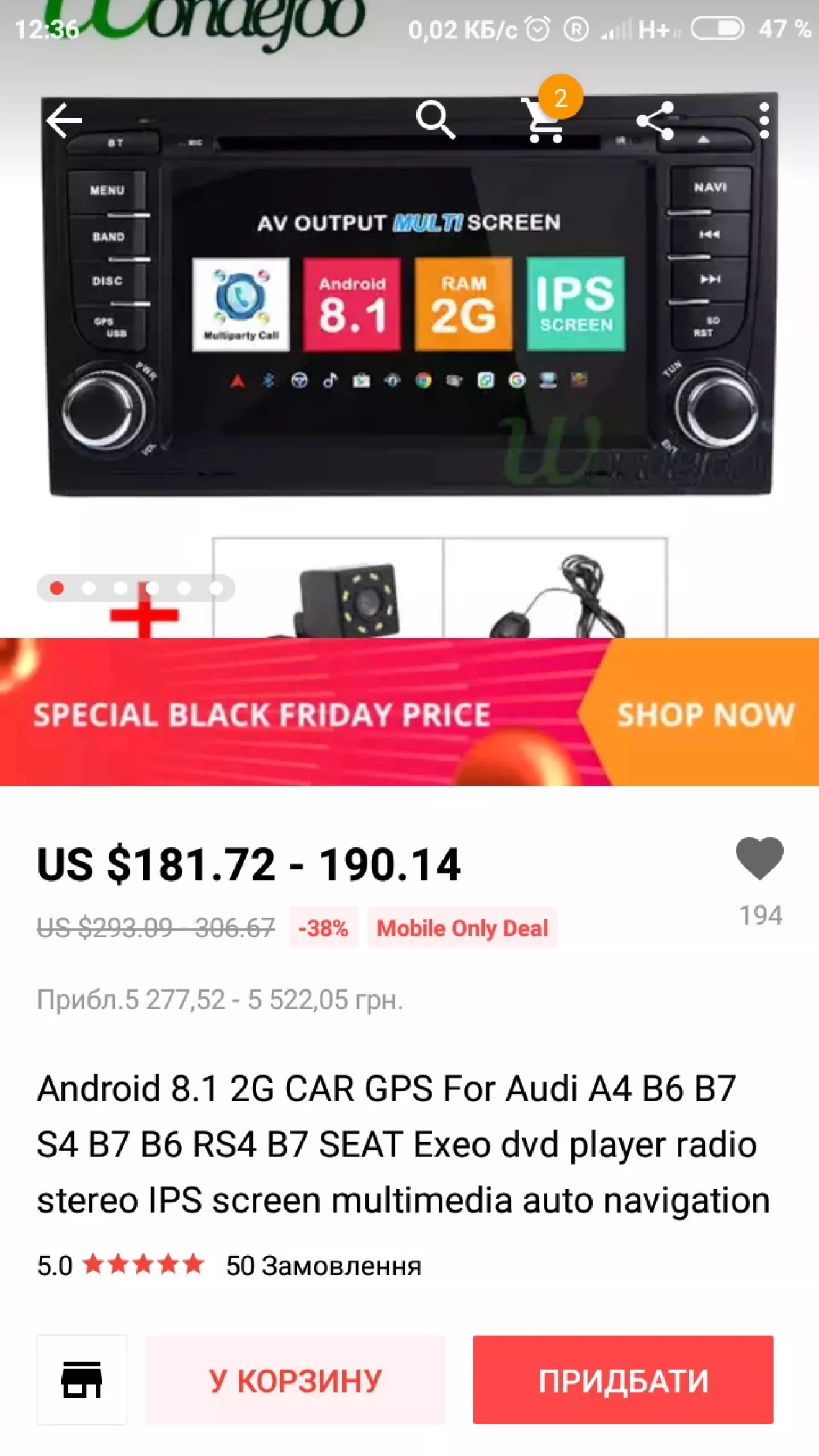
Task: Tap Shop Now on Black Friday banner
Action: point(705,714)
